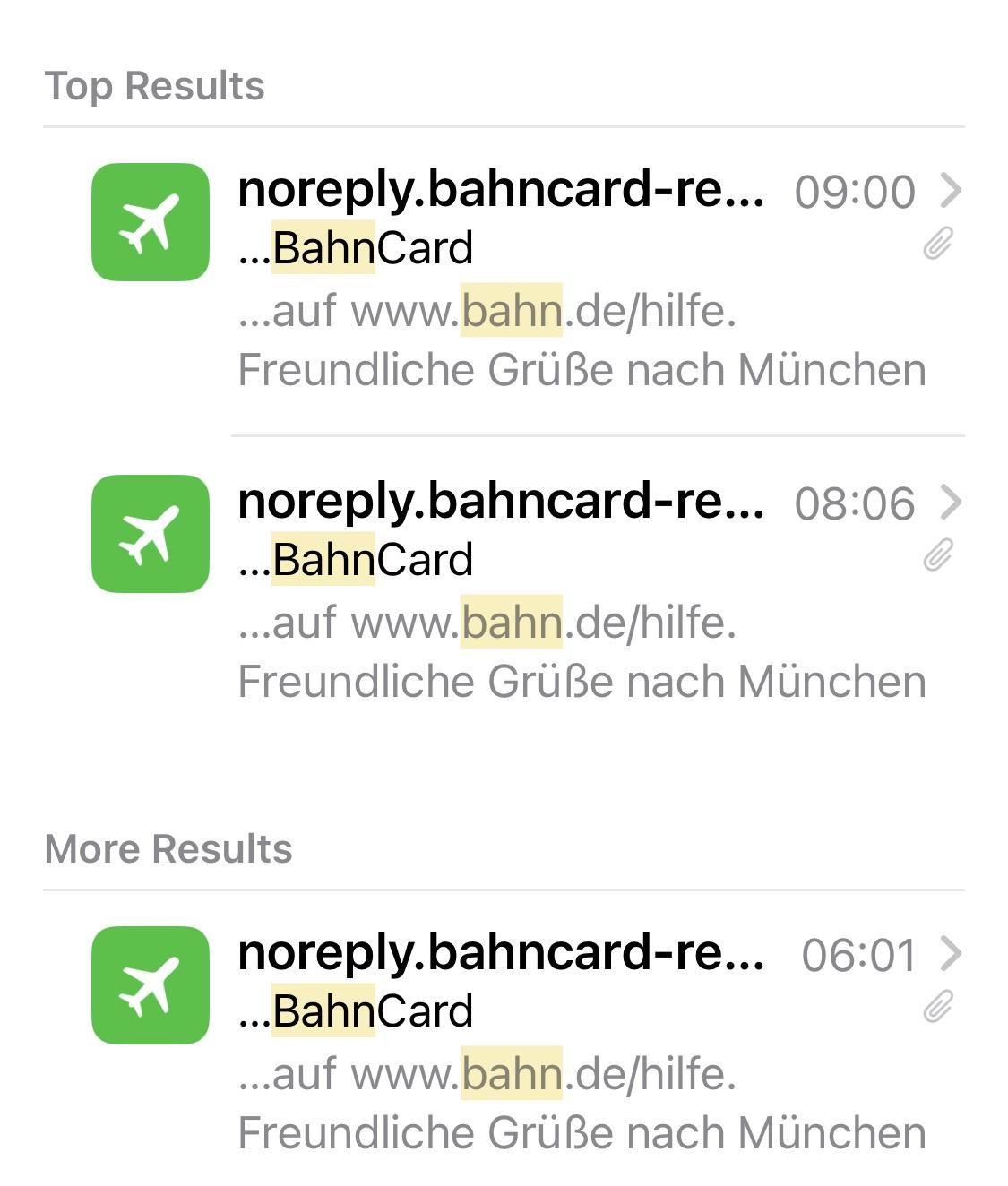Open the BahnCard email received at 08:06
The image size is (1008, 1186).
coord(538,589)
